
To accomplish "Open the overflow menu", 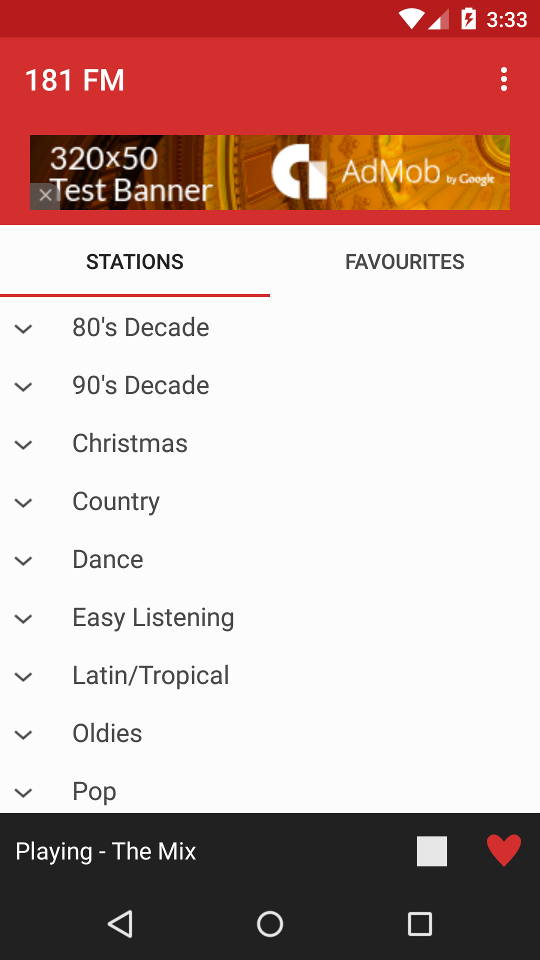I will click(503, 80).
